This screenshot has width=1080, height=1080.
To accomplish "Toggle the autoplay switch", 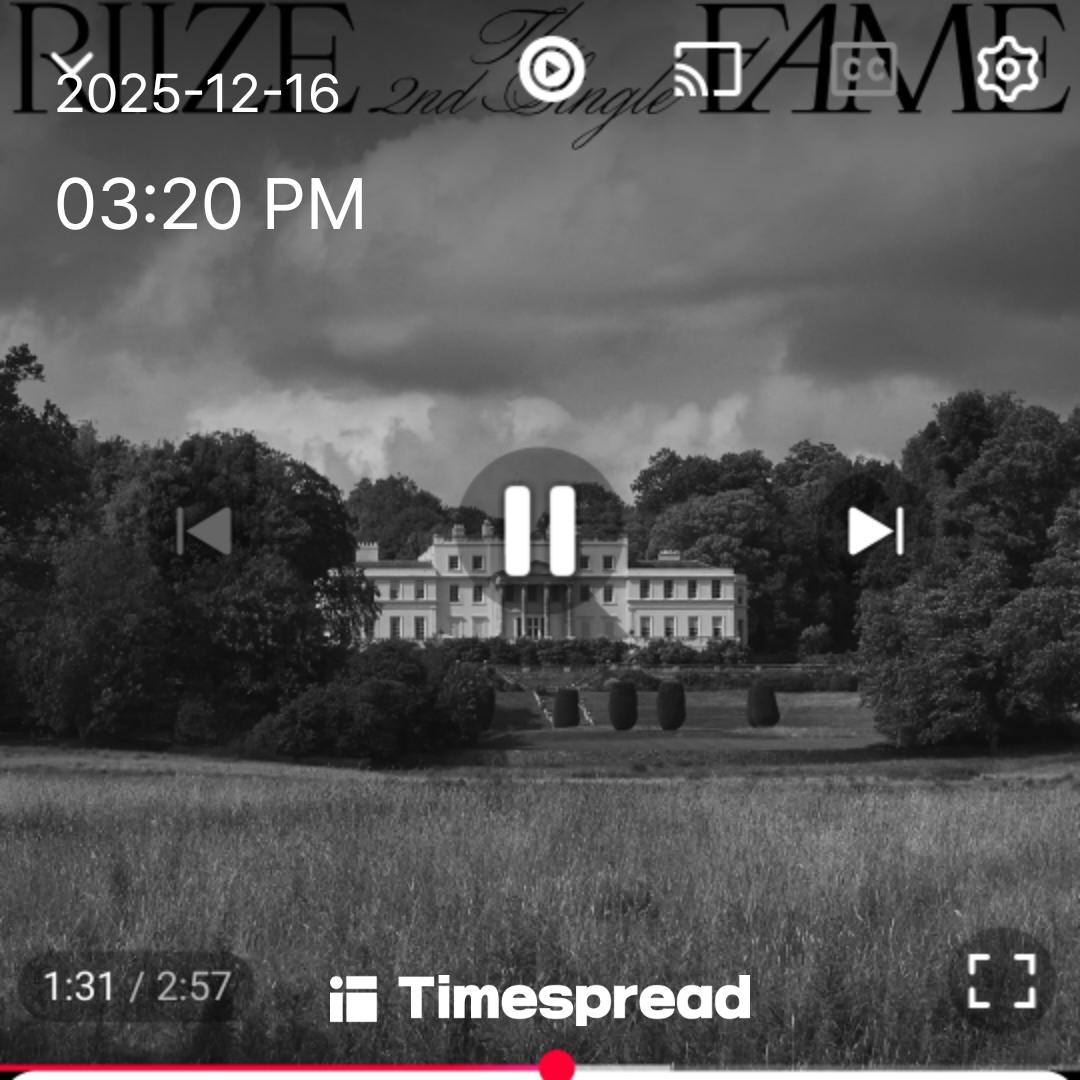I will (551, 69).
